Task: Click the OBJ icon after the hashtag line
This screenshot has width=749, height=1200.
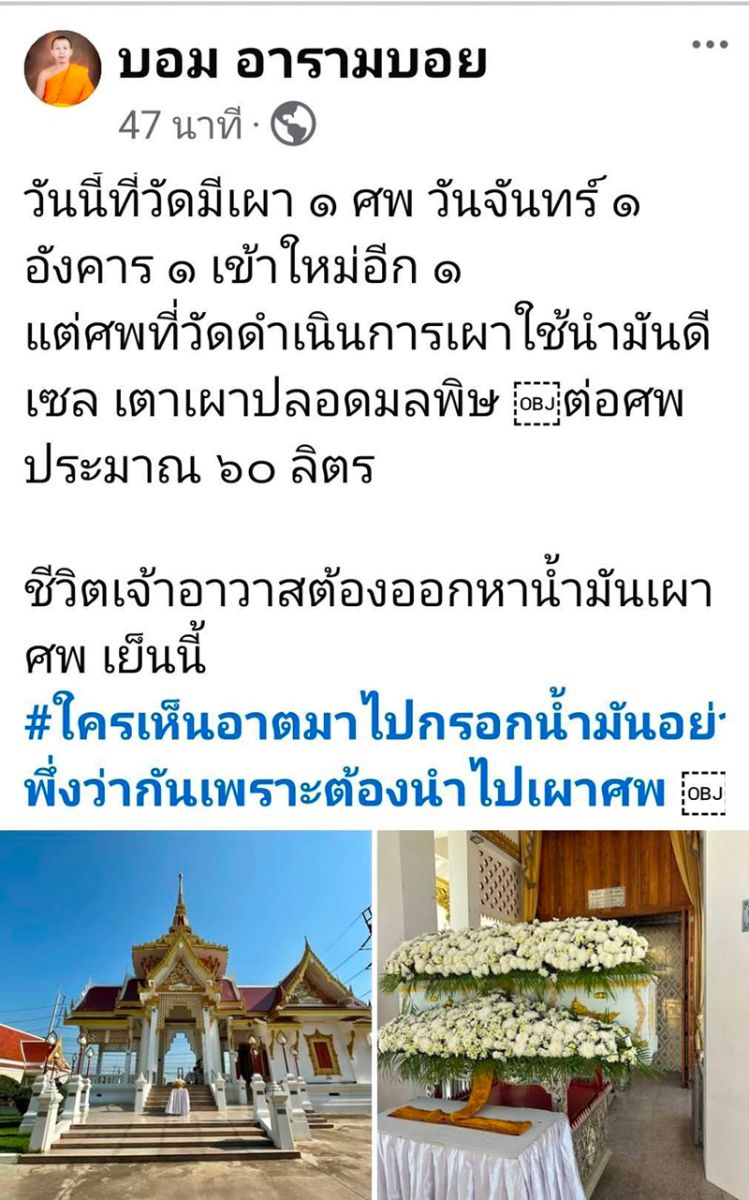Action: pyautogui.click(x=705, y=795)
